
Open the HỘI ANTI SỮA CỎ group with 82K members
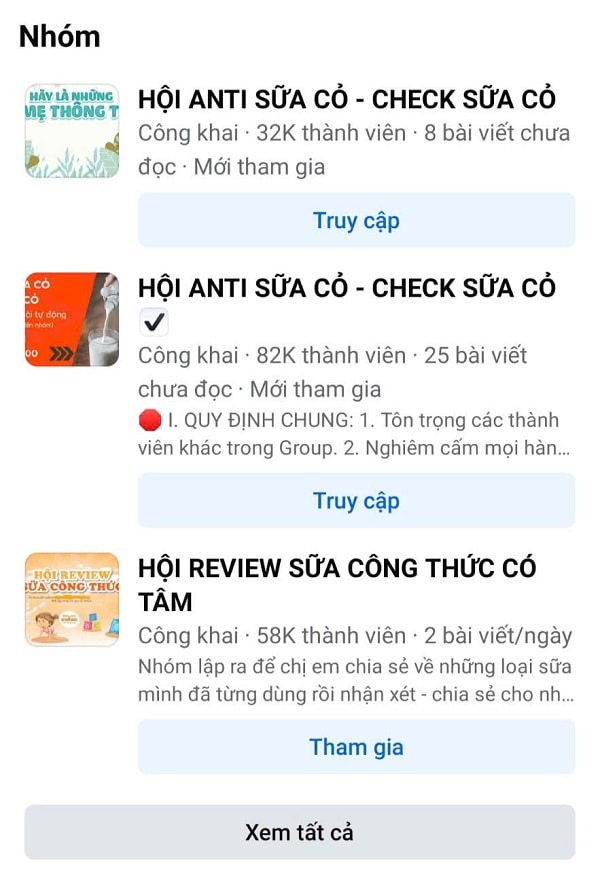click(x=346, y=288)
